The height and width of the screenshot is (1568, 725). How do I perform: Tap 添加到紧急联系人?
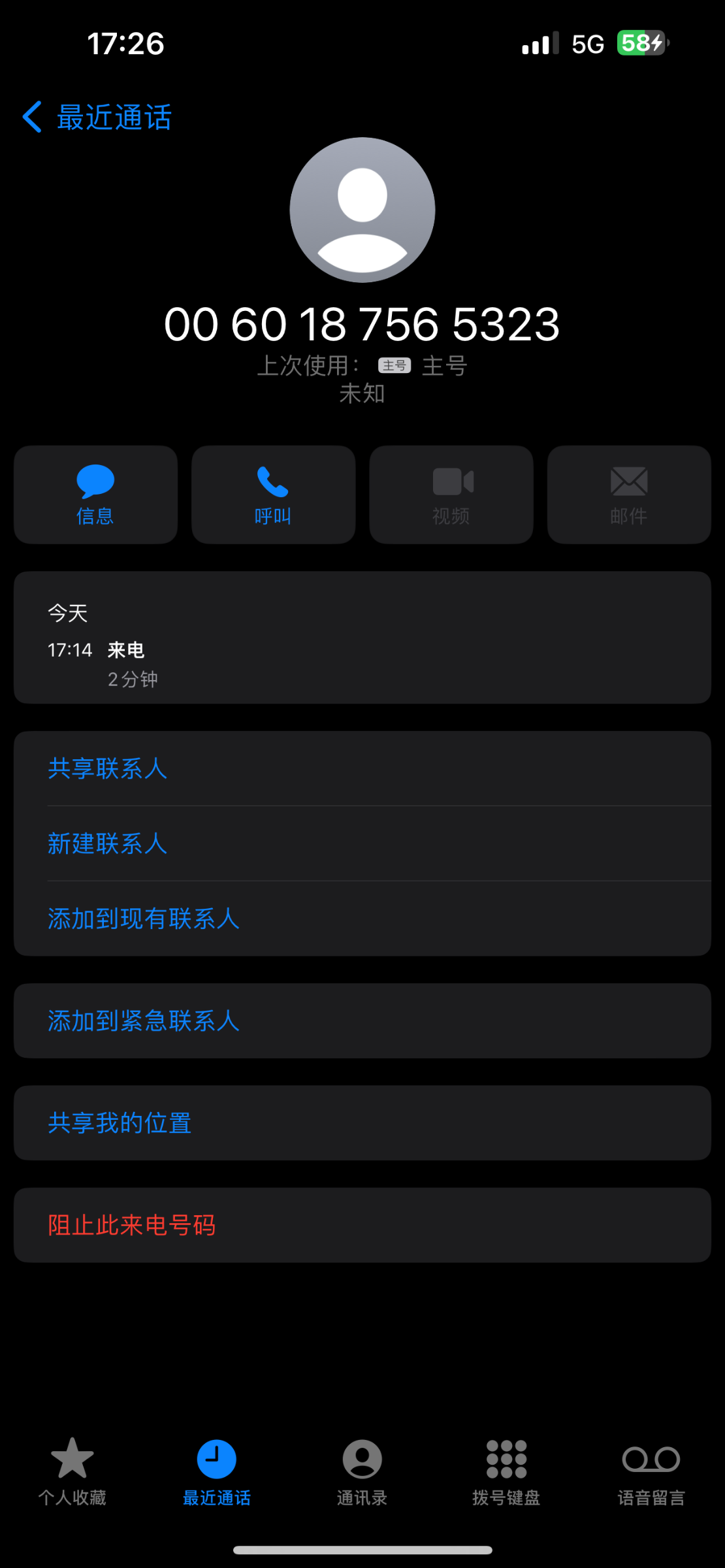[x=144, y=1021]
